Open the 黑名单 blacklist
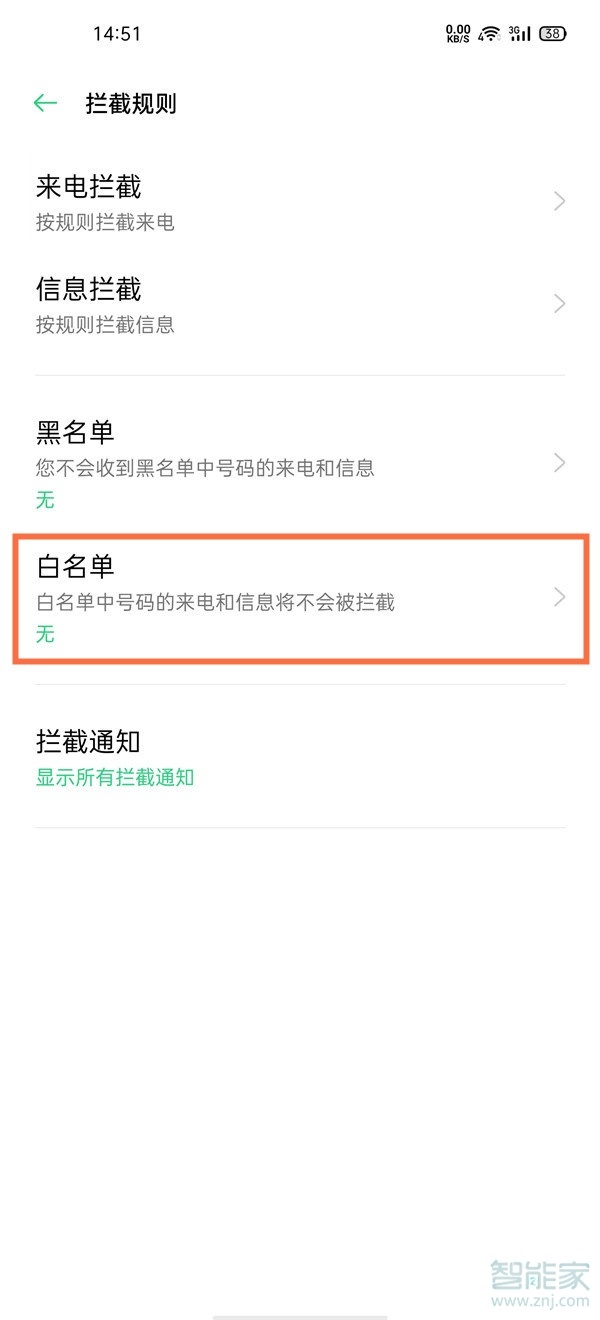The width and height of the screenshot is (600, 1320). [300, 463]
